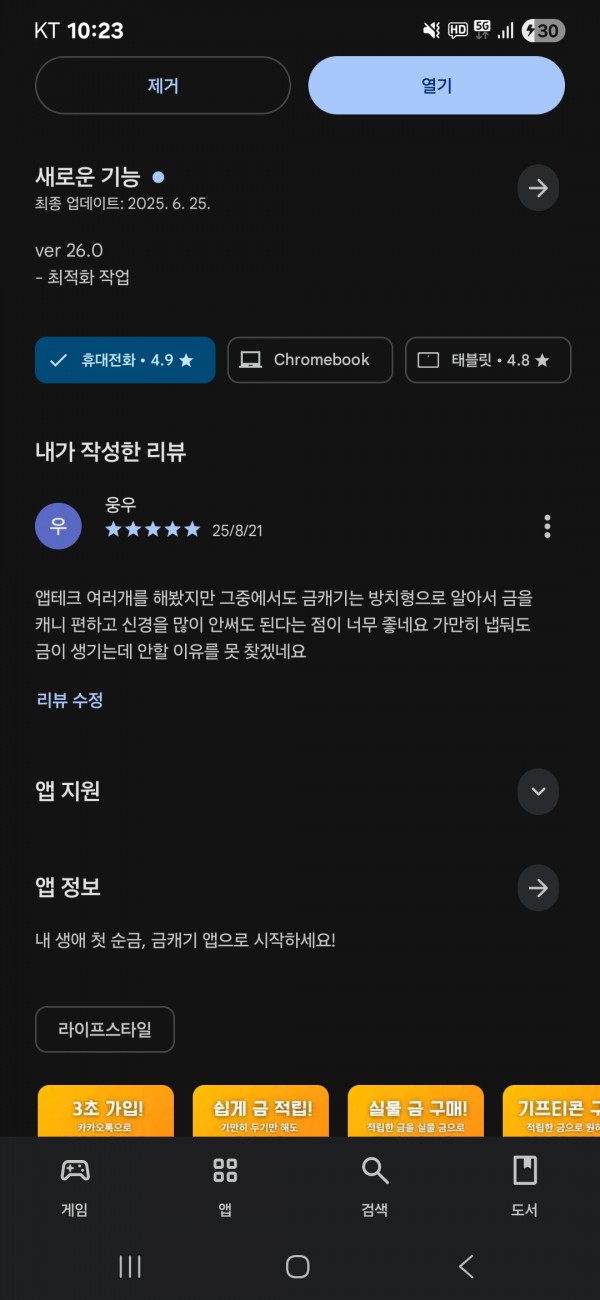Go to the 검색 tab

pos(375,1187)
